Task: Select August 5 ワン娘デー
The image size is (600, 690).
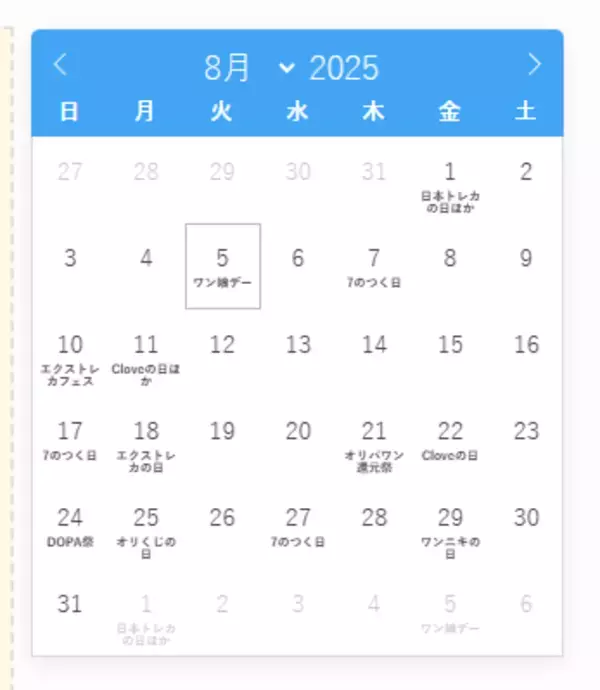Action: (x=223, y=266)
